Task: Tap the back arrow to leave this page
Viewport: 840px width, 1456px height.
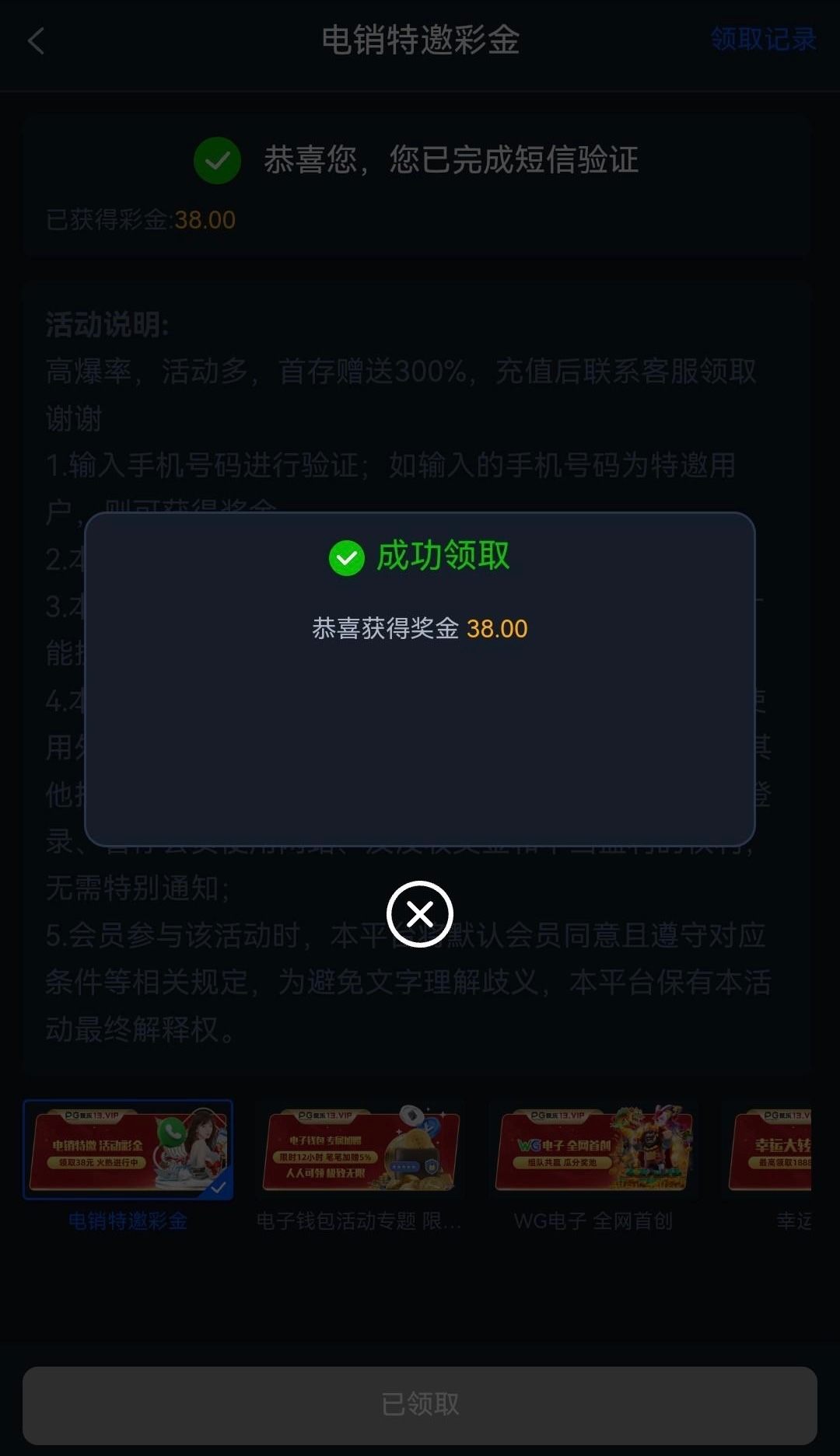Action: [x=37, y=40]
